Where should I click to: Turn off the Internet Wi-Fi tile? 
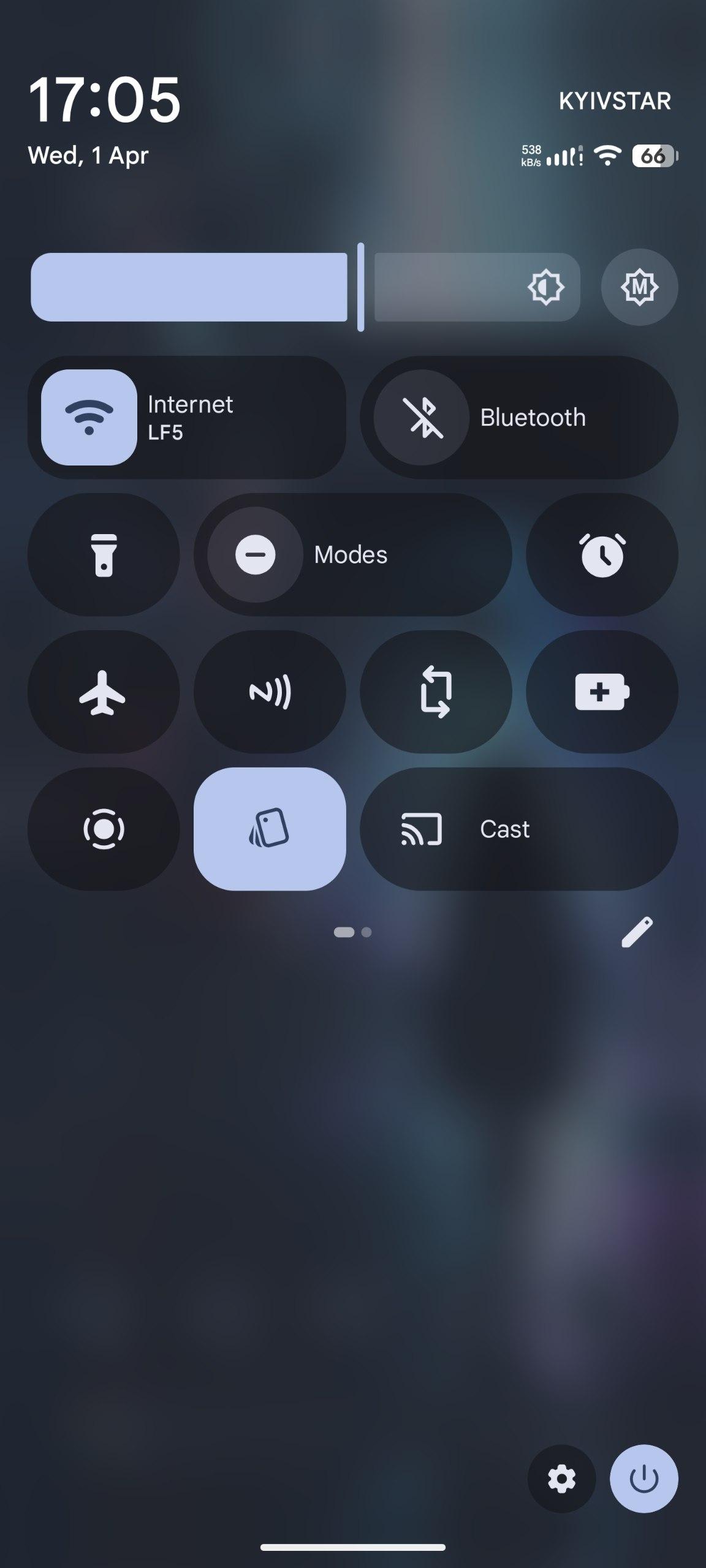pos(89,417)
